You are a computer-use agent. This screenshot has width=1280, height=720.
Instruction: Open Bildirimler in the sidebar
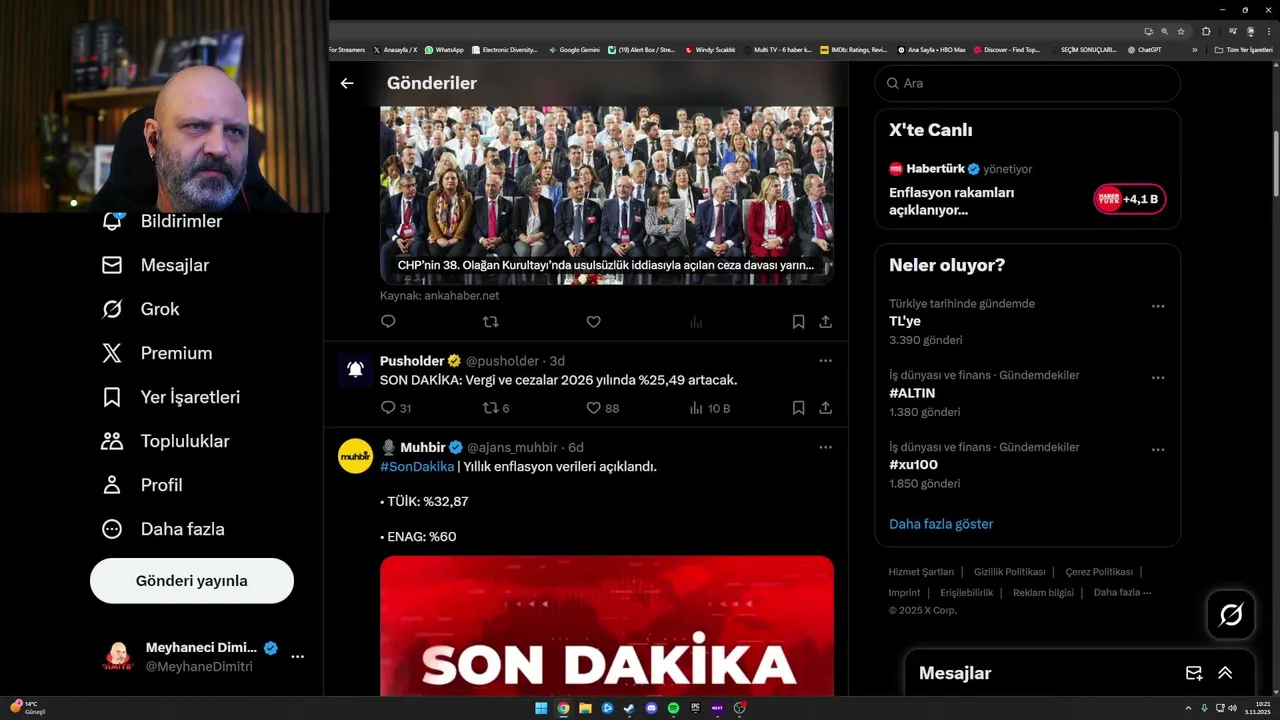(x=180, y=221)
